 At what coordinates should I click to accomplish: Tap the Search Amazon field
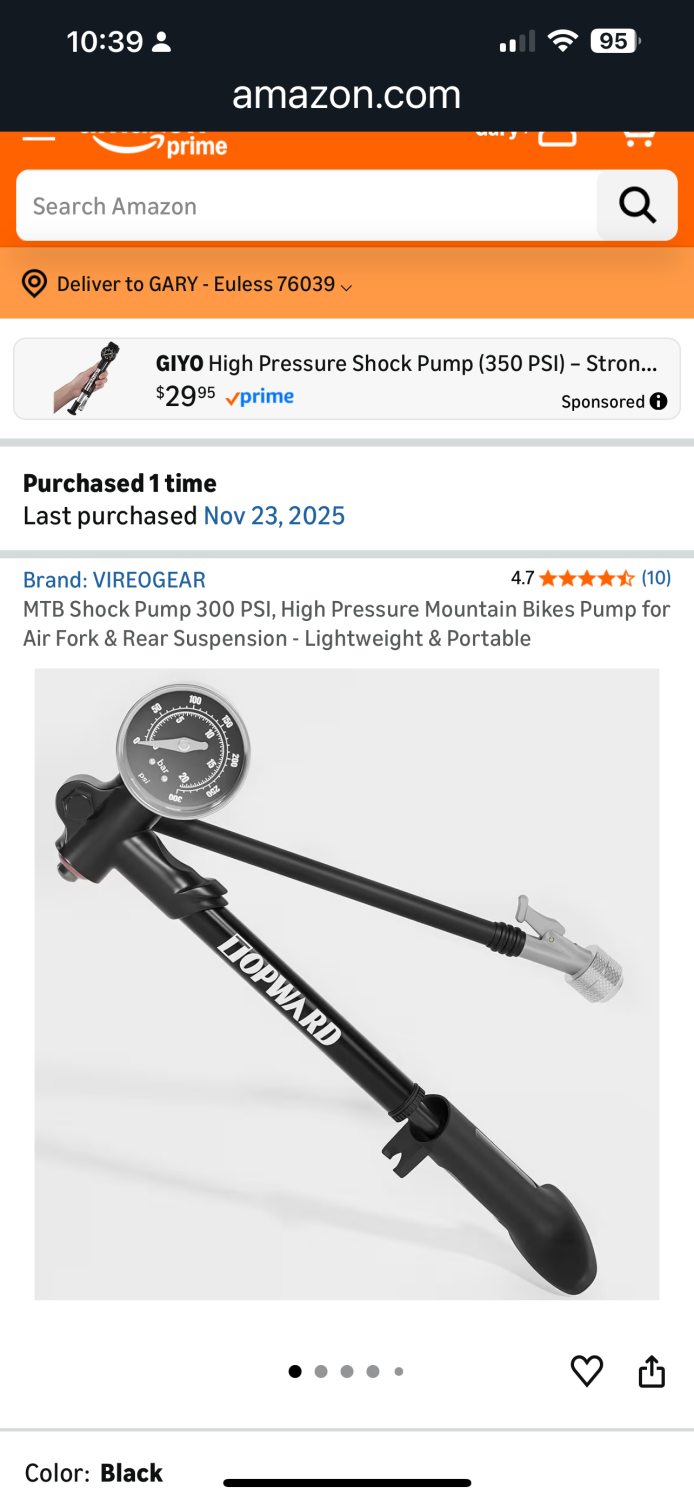[305, 206]
